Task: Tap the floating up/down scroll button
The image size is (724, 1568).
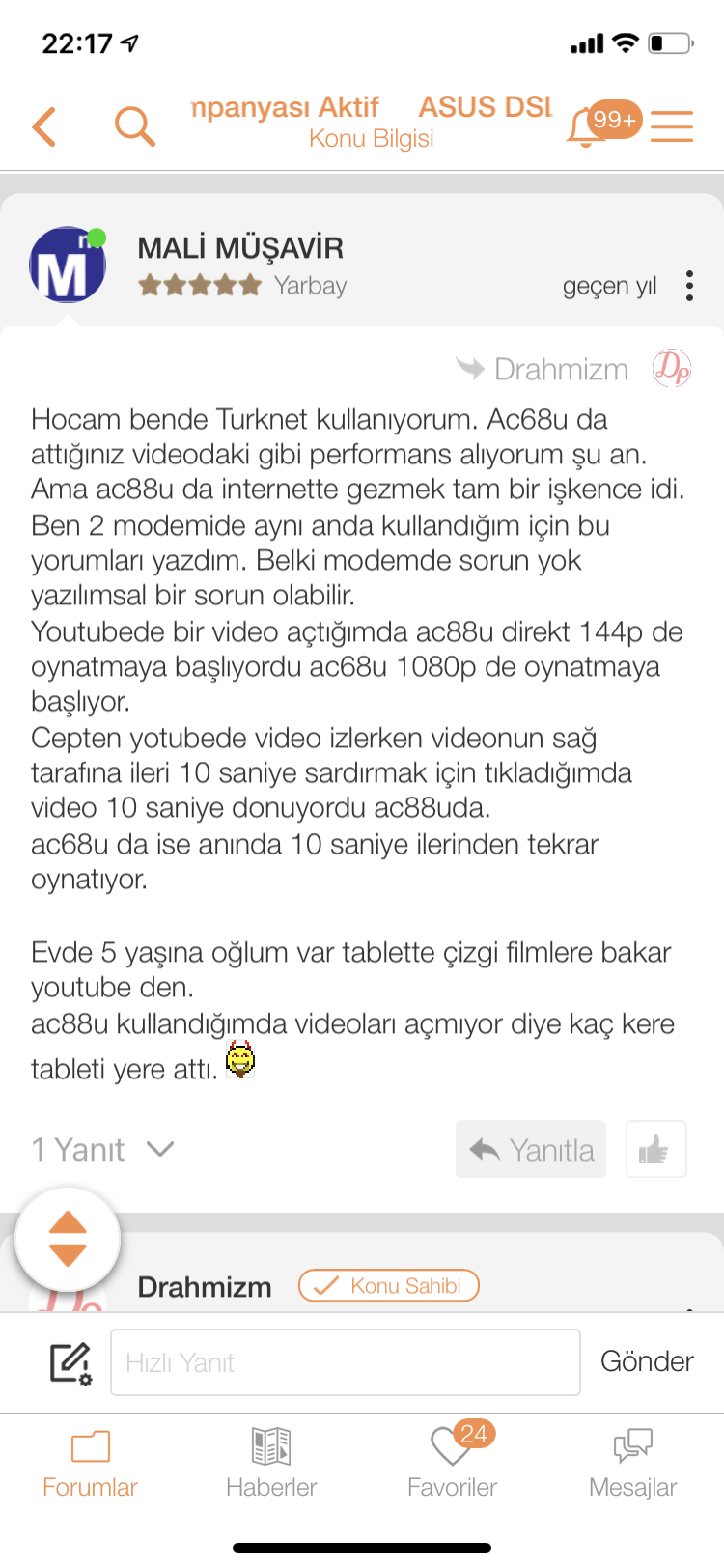Action: click(68, 1239)
